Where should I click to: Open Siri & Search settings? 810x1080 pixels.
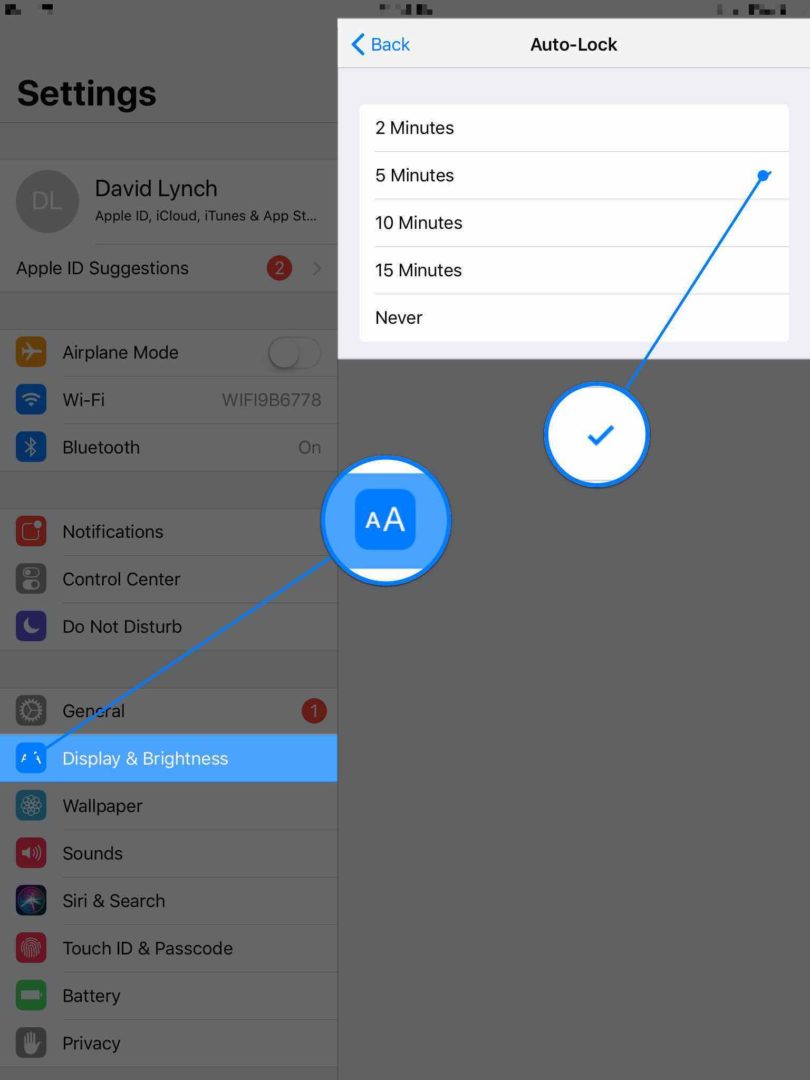tap(168, 900)
